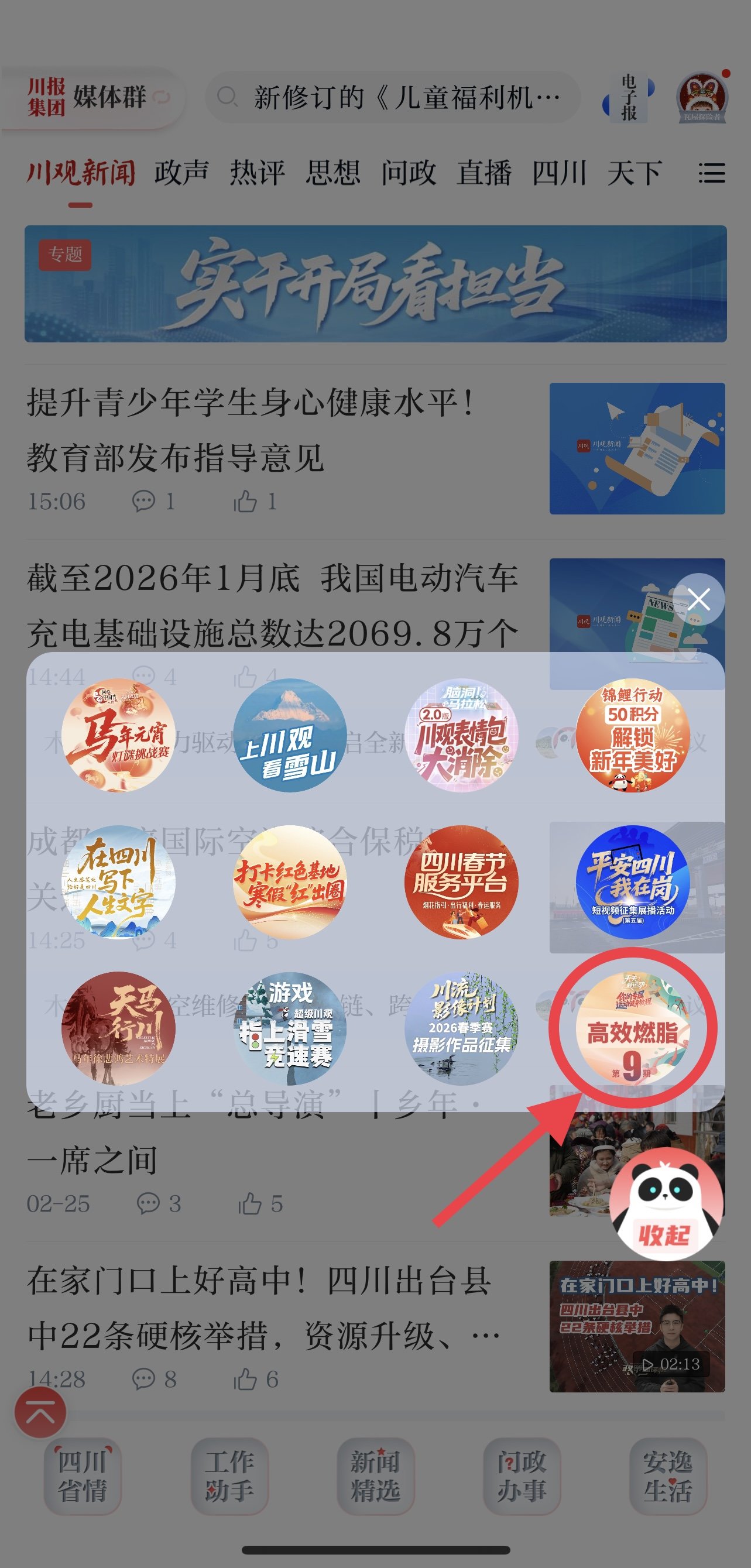Open 高效燃脂 第9期 activity
This screenshot has height=1568, width=751.
[632, 1028]
